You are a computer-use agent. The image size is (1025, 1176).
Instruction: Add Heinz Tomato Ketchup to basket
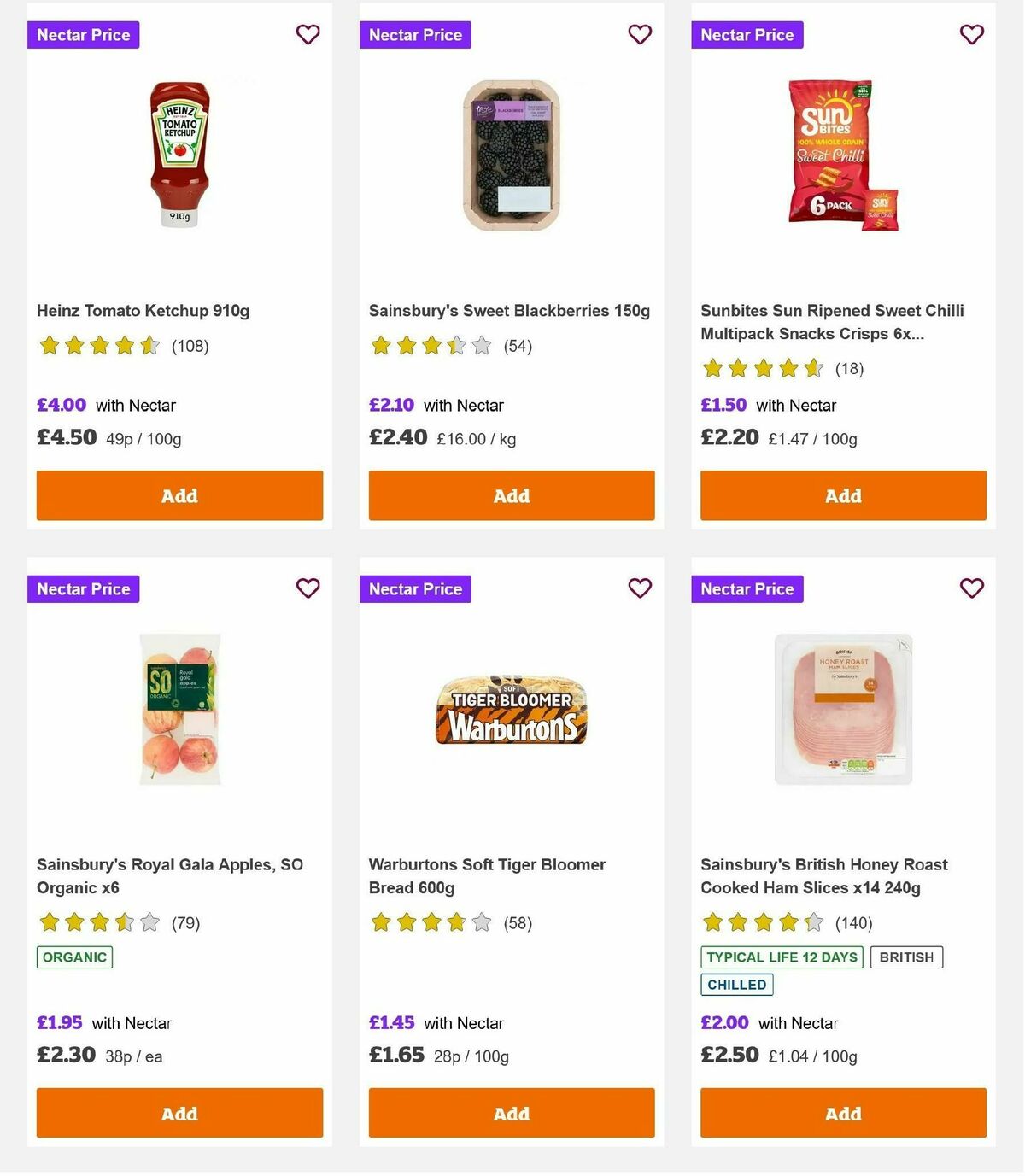(179, 495)
